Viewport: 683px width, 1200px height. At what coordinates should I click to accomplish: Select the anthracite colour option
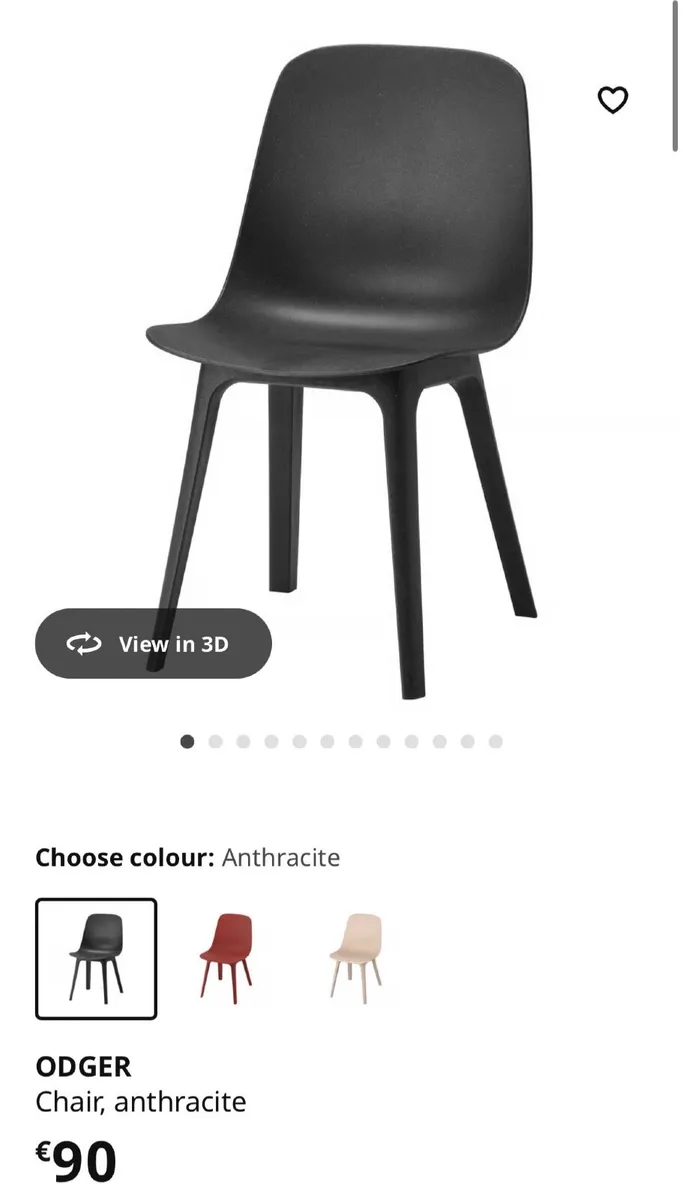(96, 959)
